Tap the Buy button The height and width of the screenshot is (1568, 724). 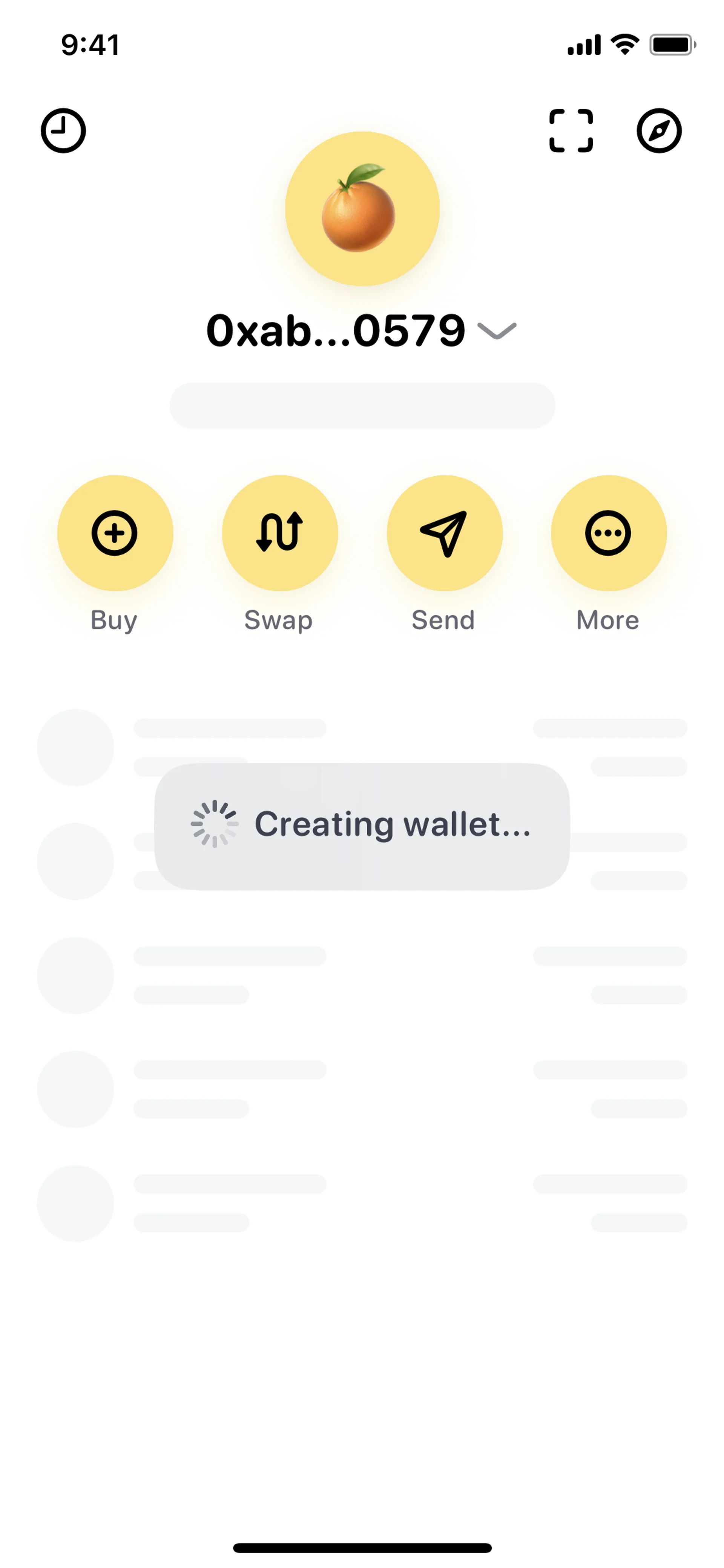(x=115, y=533)
